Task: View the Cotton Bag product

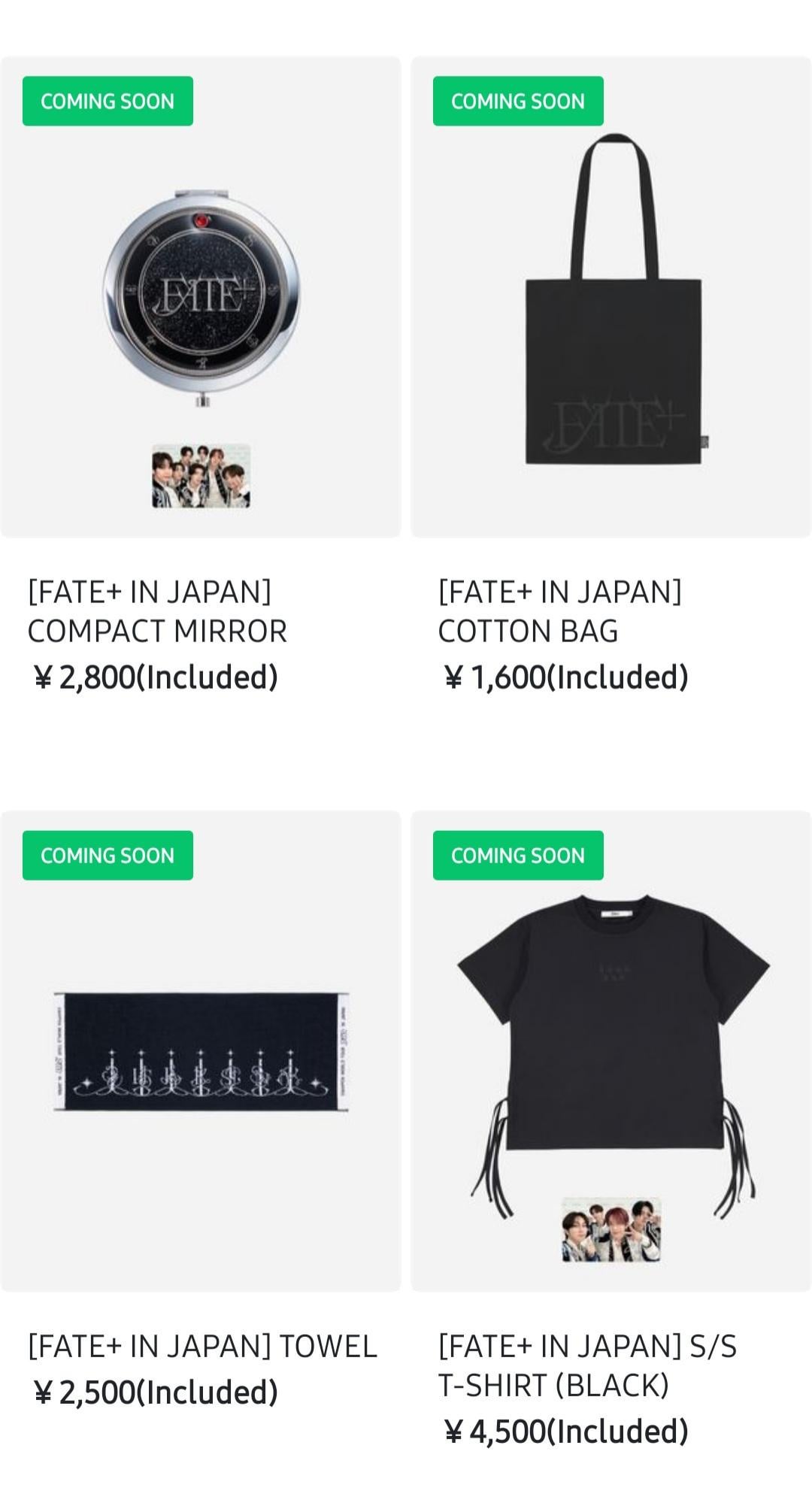Action: pos(611,298)
